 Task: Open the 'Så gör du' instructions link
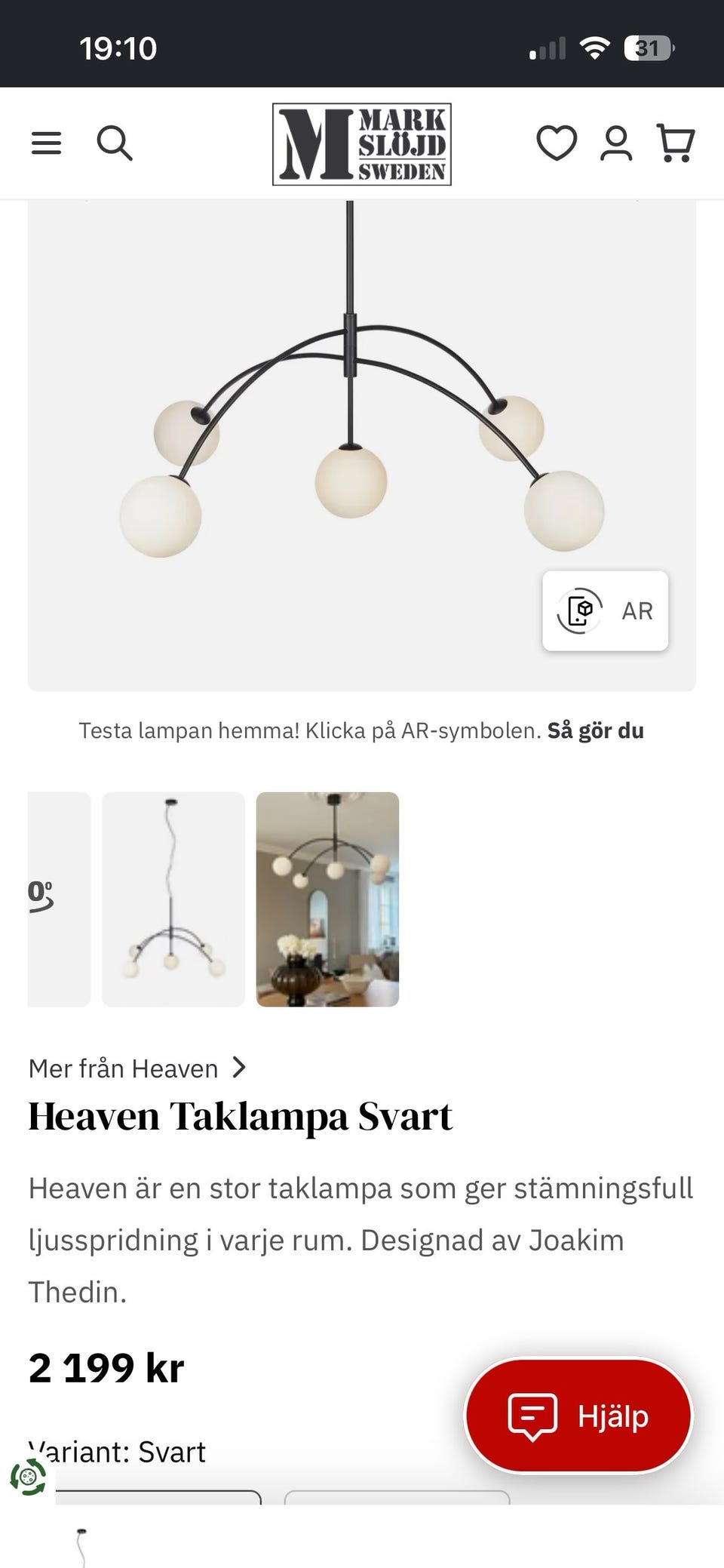[596, 730]
